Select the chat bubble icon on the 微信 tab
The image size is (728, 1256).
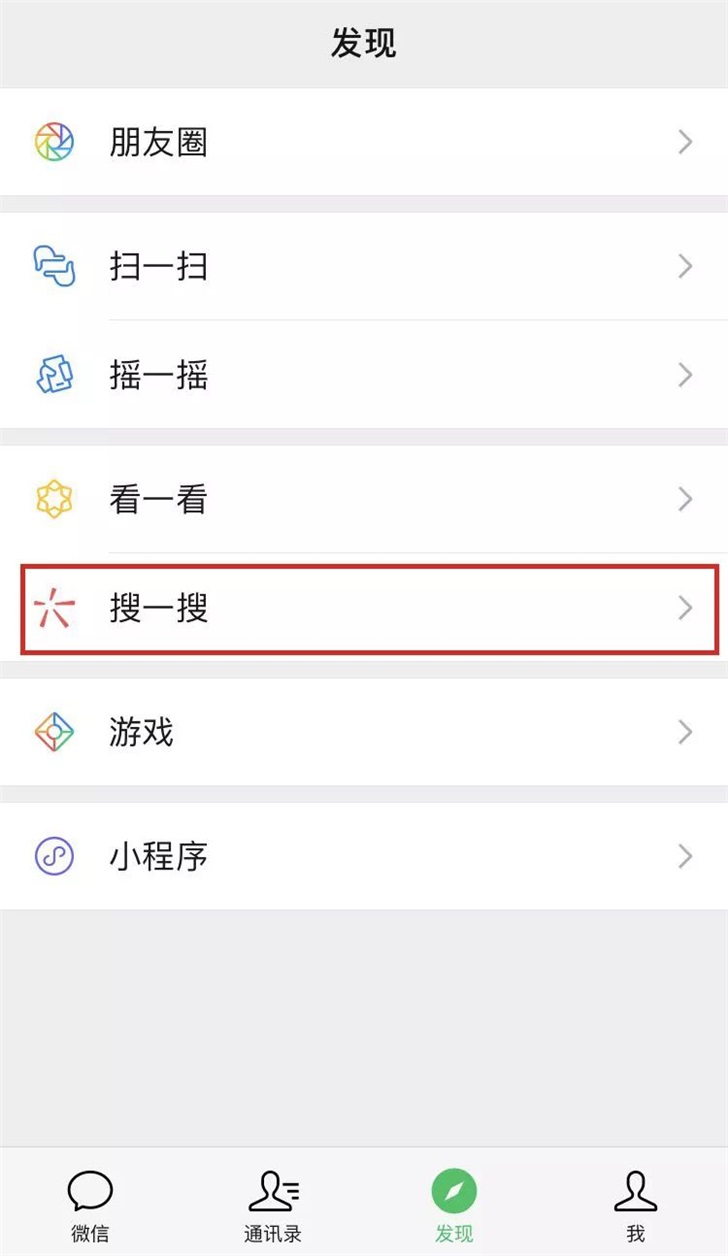(90, 1190)
